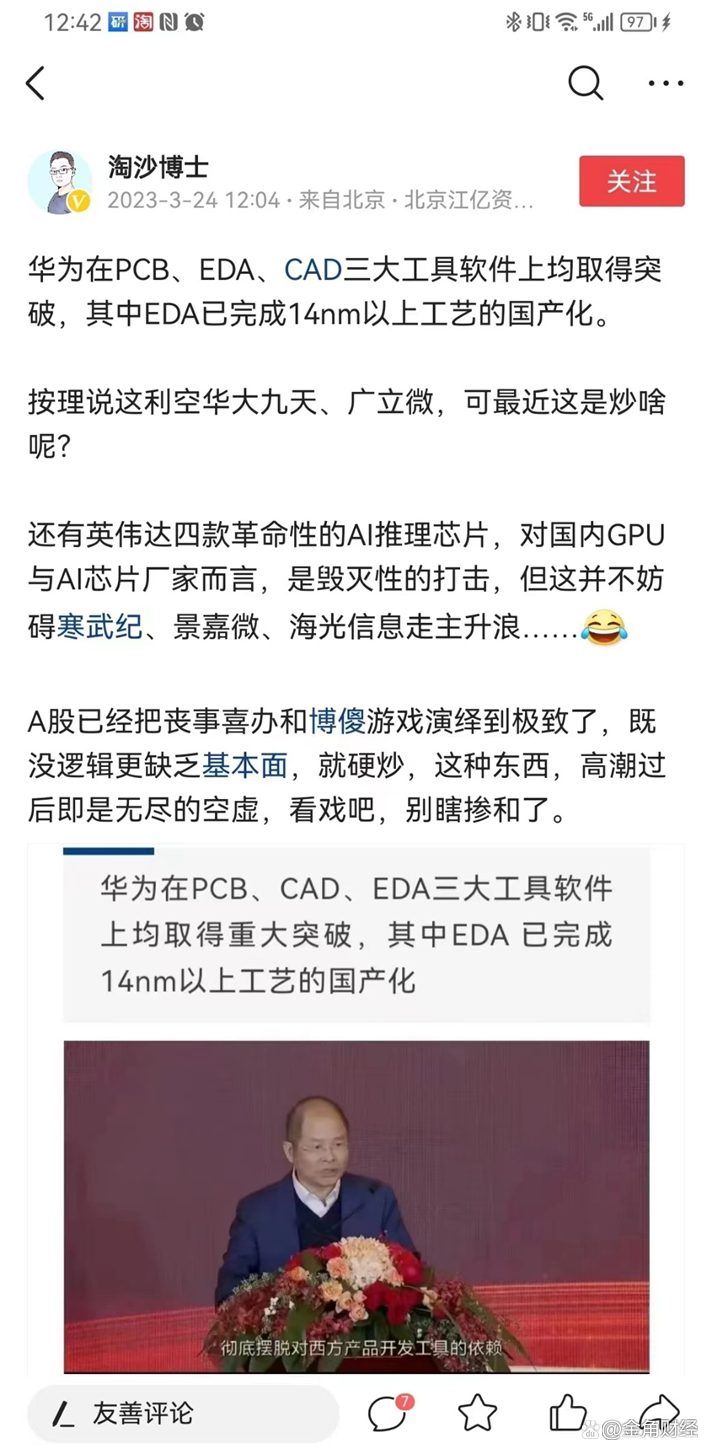Image resolution: width=712 pixels, height=1454 pixels.
Task: View the attached Huawei speech image
Action: coord(356,1205)
